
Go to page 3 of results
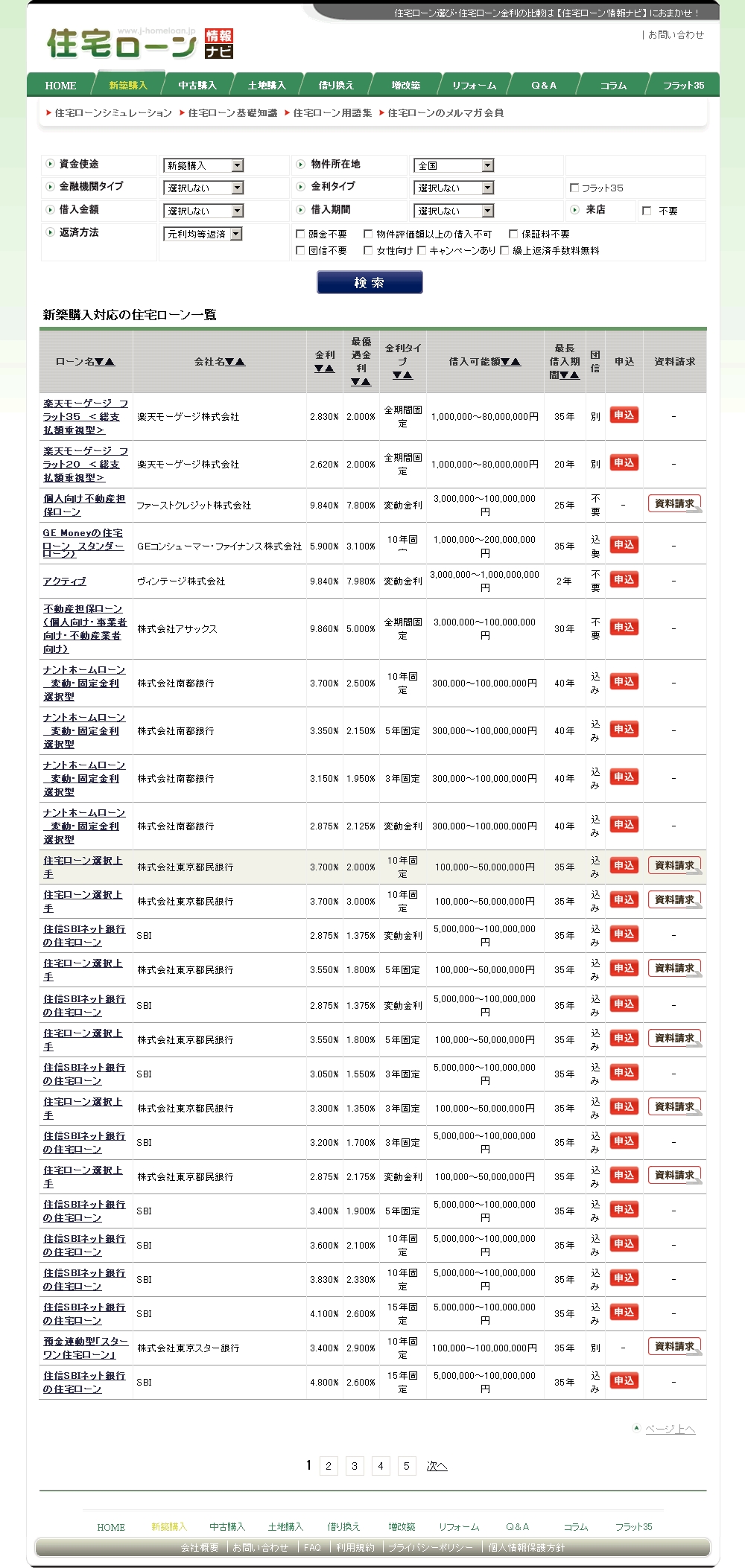pos(355,1466)
